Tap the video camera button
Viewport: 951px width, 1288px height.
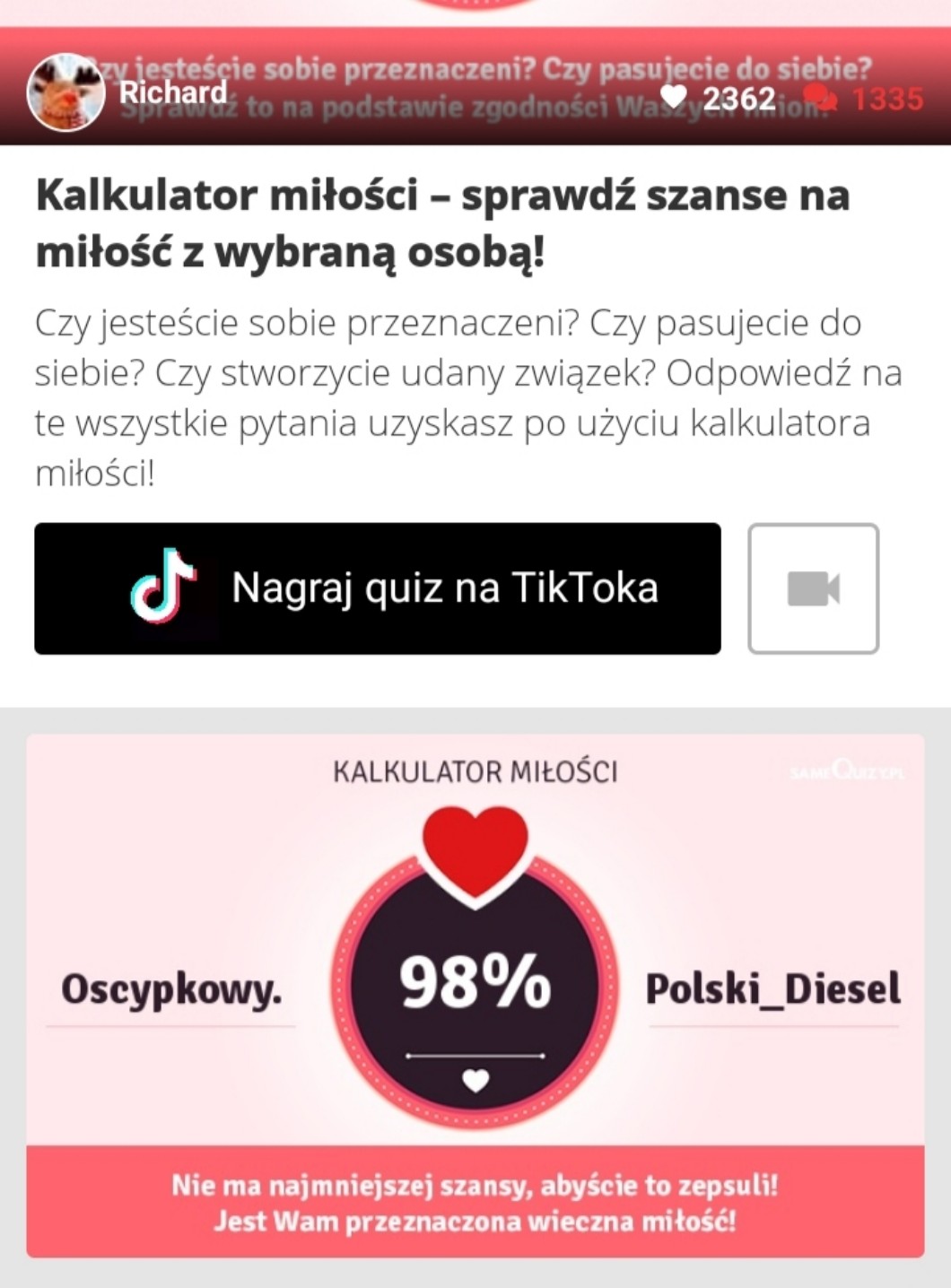(813, 588)
